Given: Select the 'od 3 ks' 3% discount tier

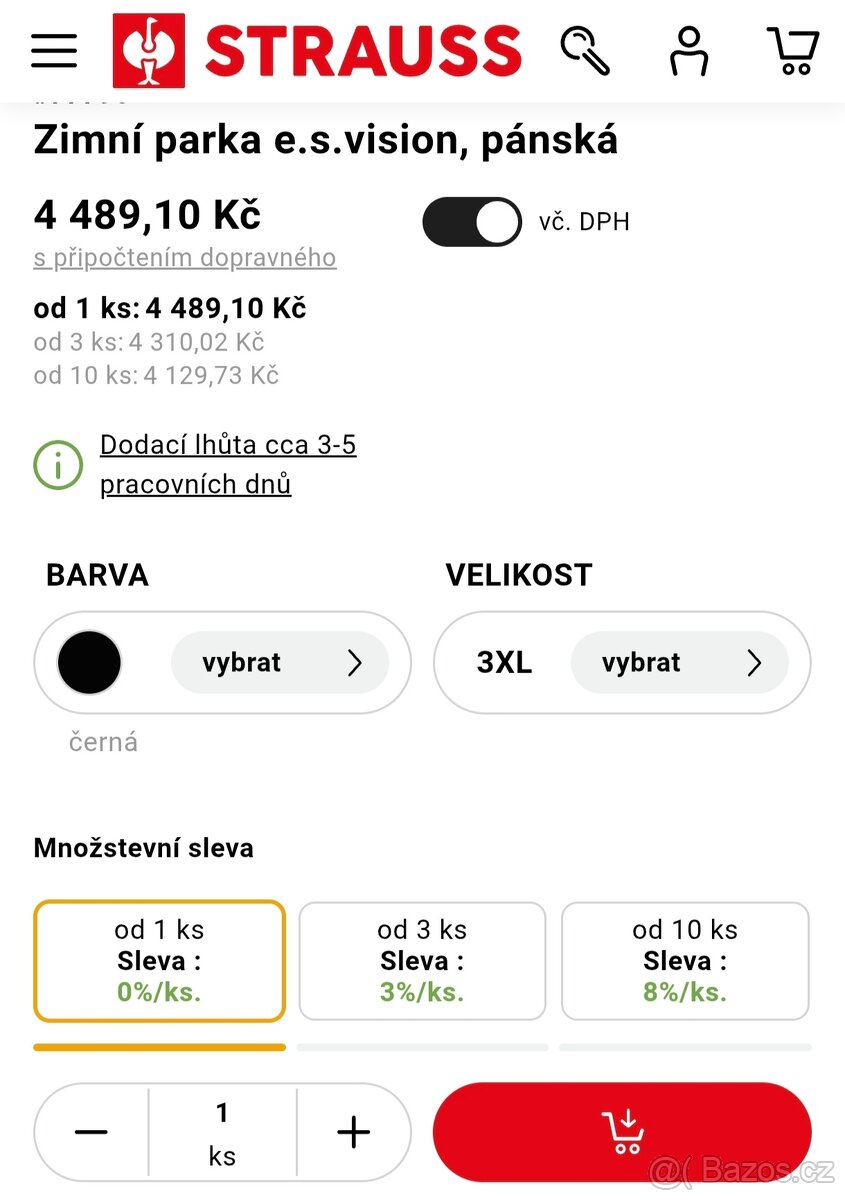Looking at the screenshot, I should [x=422, y=961].
